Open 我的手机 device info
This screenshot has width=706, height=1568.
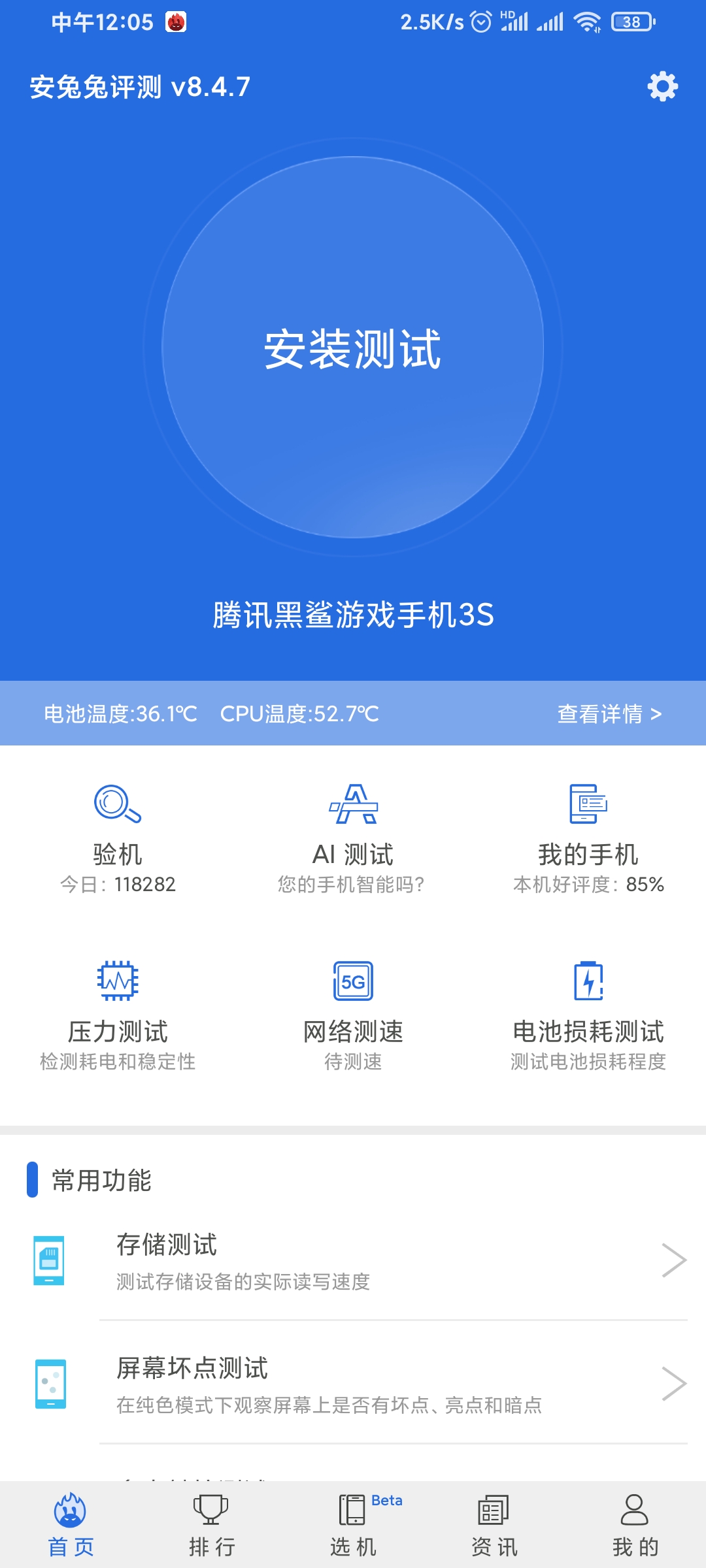[588, 840]
